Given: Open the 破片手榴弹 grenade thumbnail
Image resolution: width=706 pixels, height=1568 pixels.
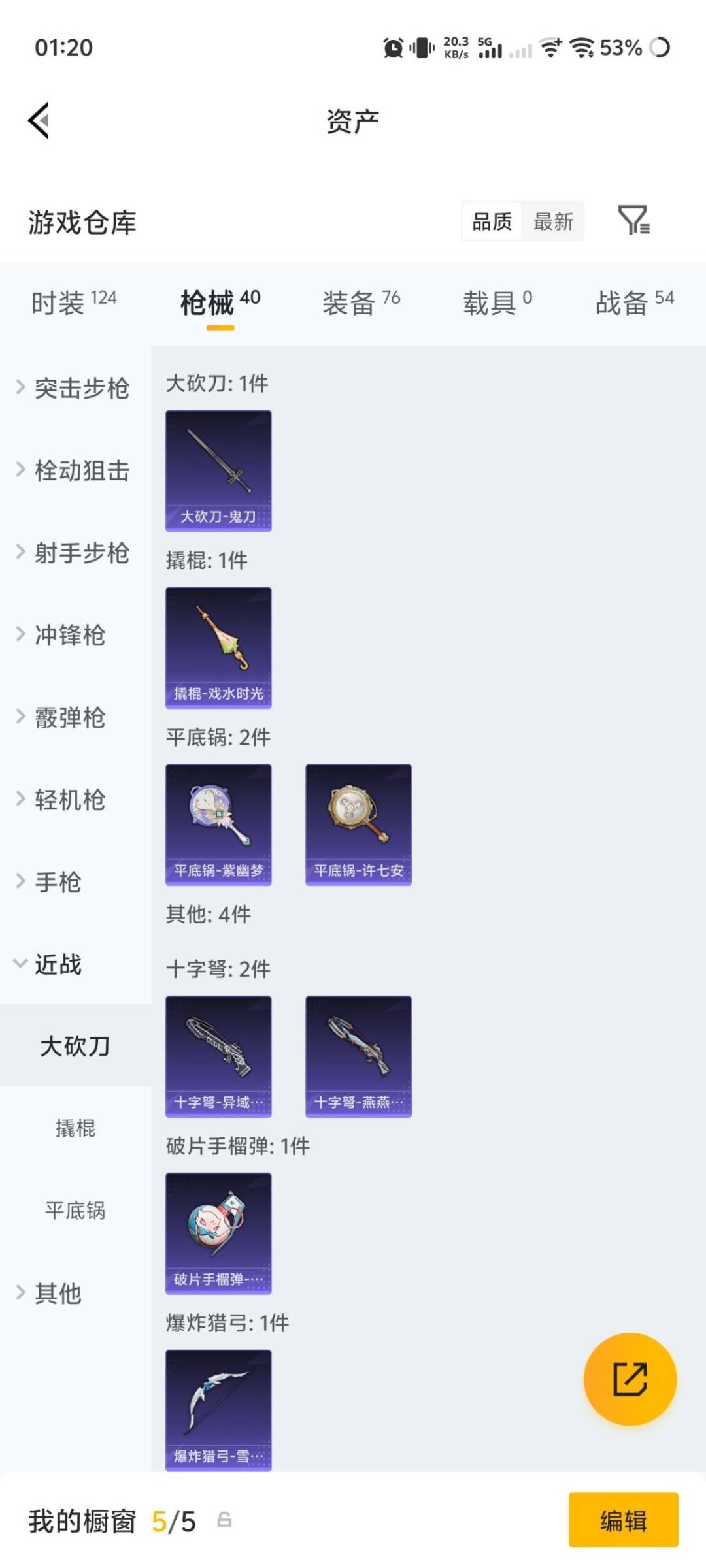Looking at the screenshot, I should point(218,1233).
